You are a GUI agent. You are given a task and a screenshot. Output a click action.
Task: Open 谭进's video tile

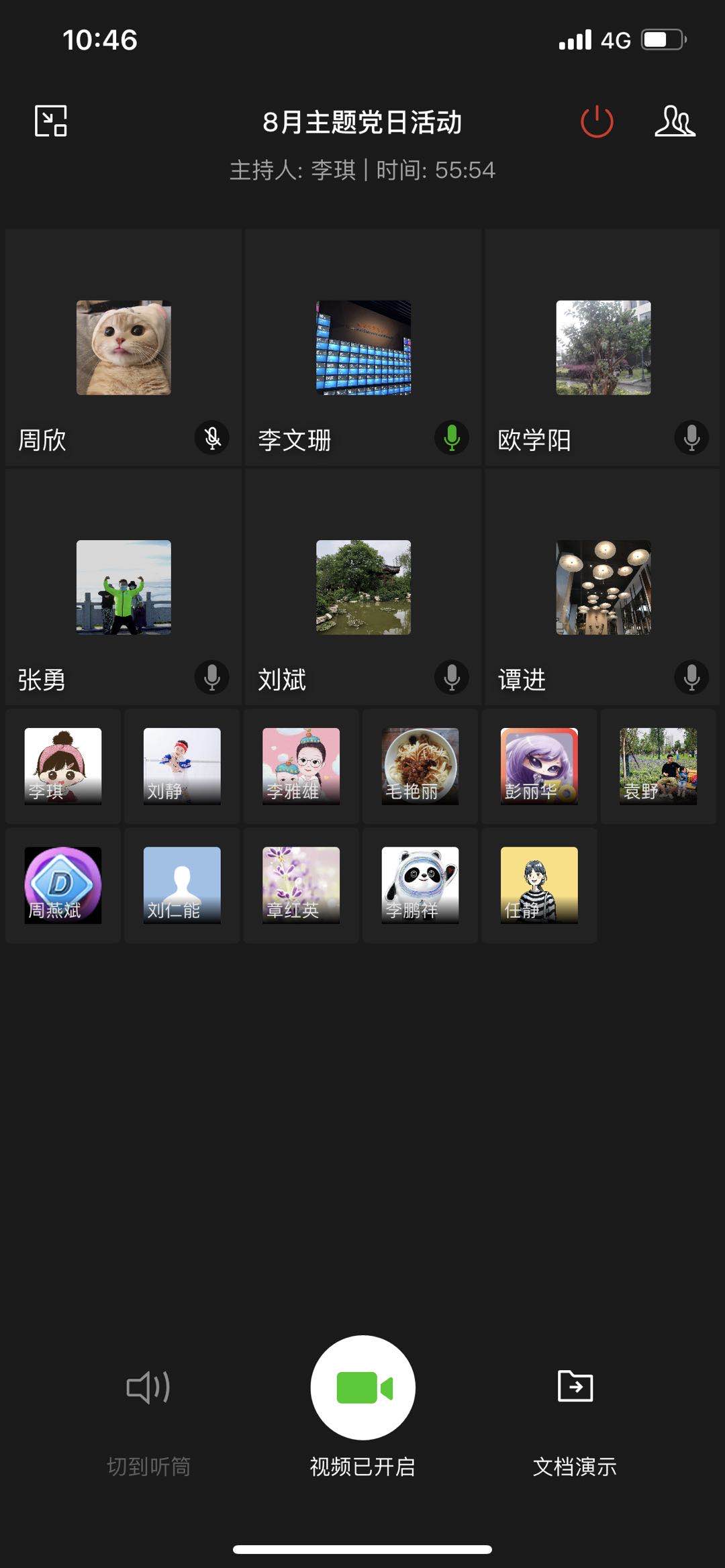coord(603,587)
